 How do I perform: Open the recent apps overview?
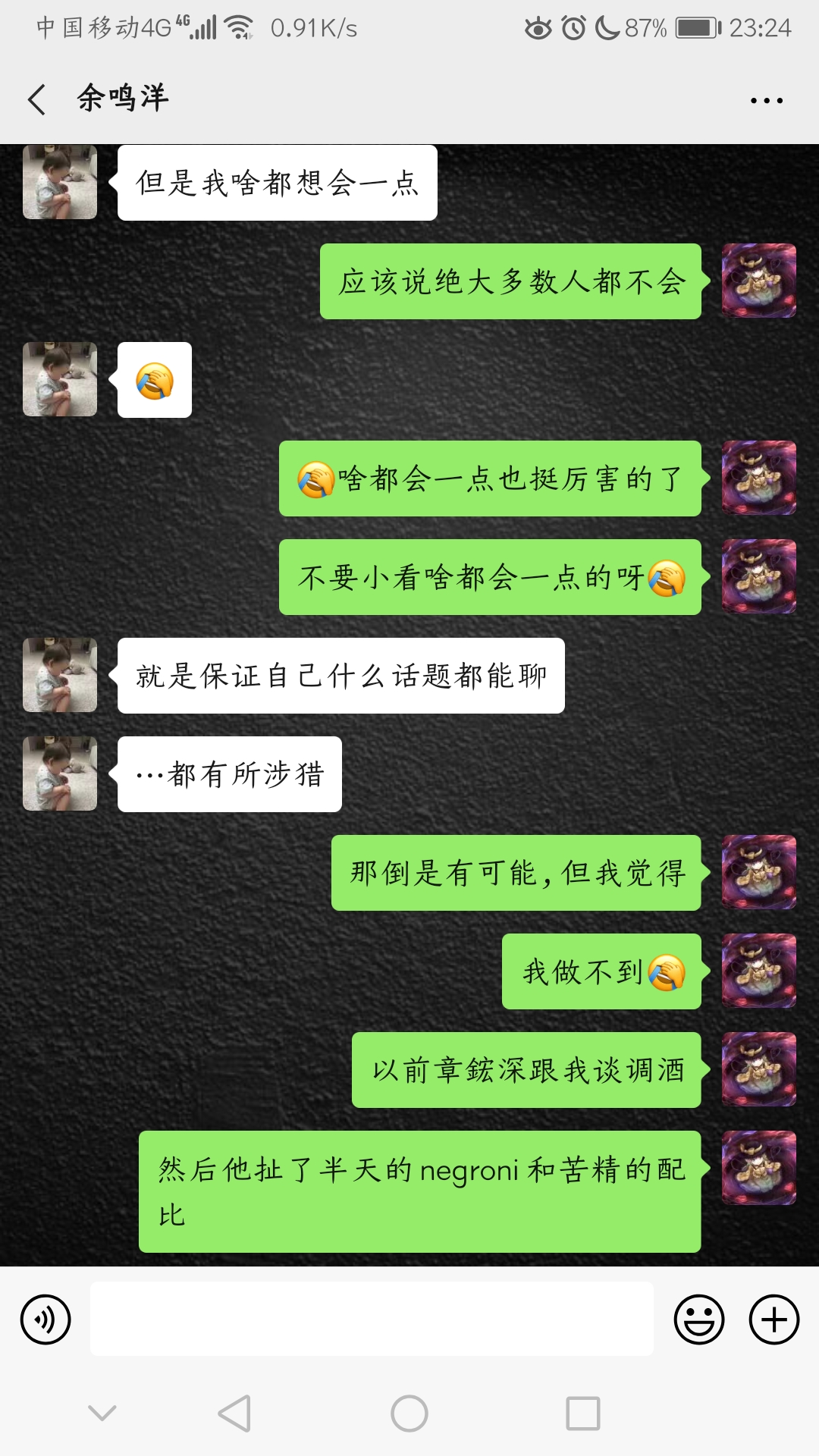(x=582, y=1414)
